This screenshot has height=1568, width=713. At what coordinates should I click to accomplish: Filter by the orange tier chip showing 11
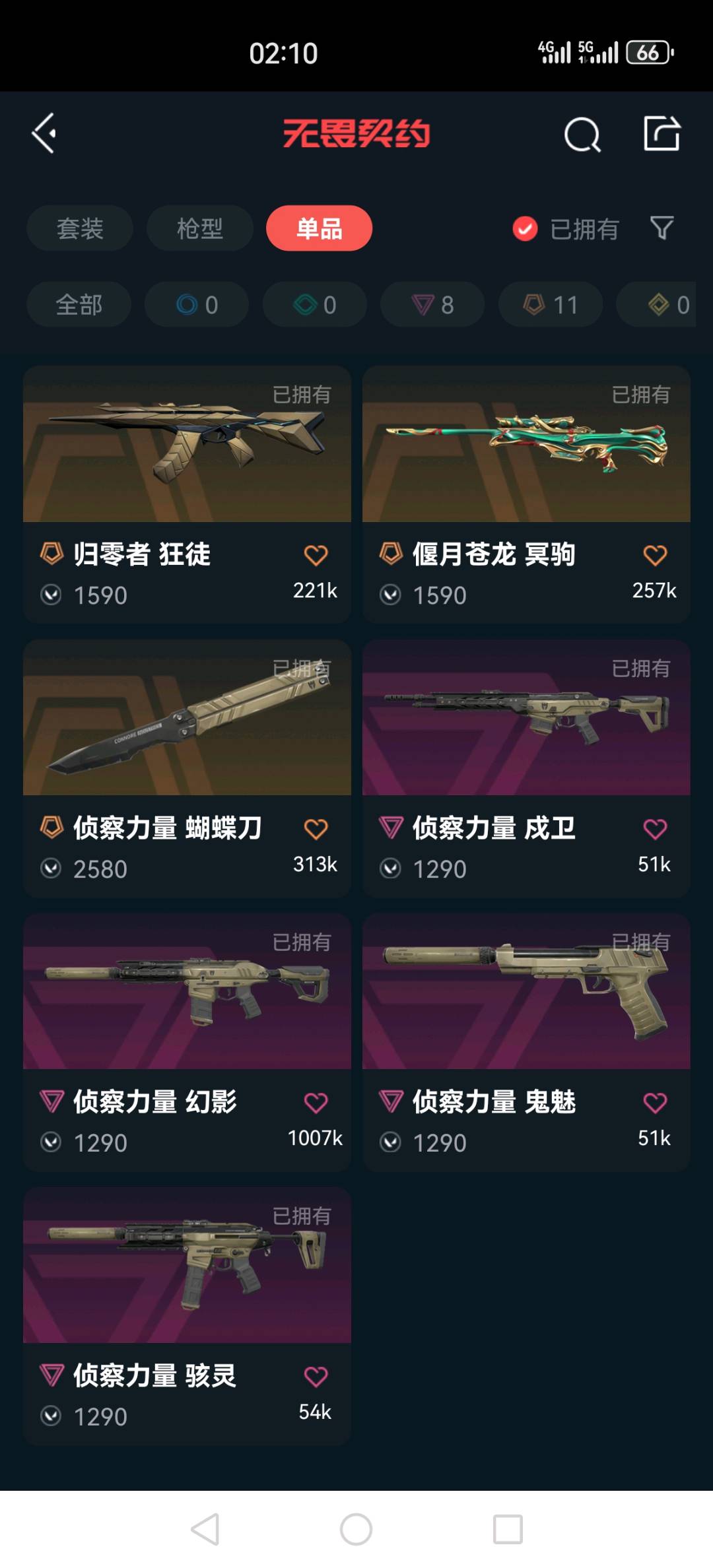551,304
